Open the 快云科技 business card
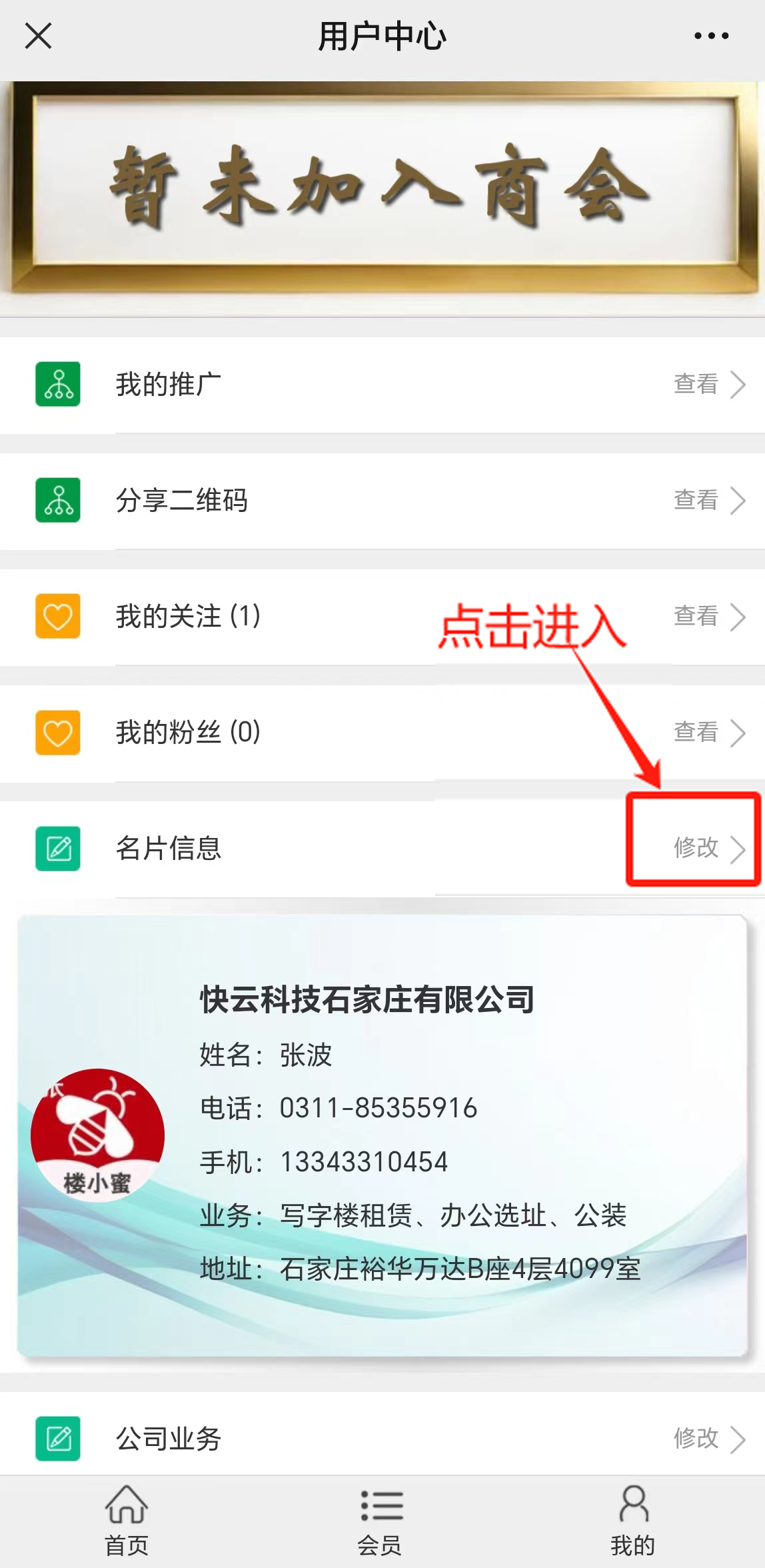 (x=382, y=1136)
